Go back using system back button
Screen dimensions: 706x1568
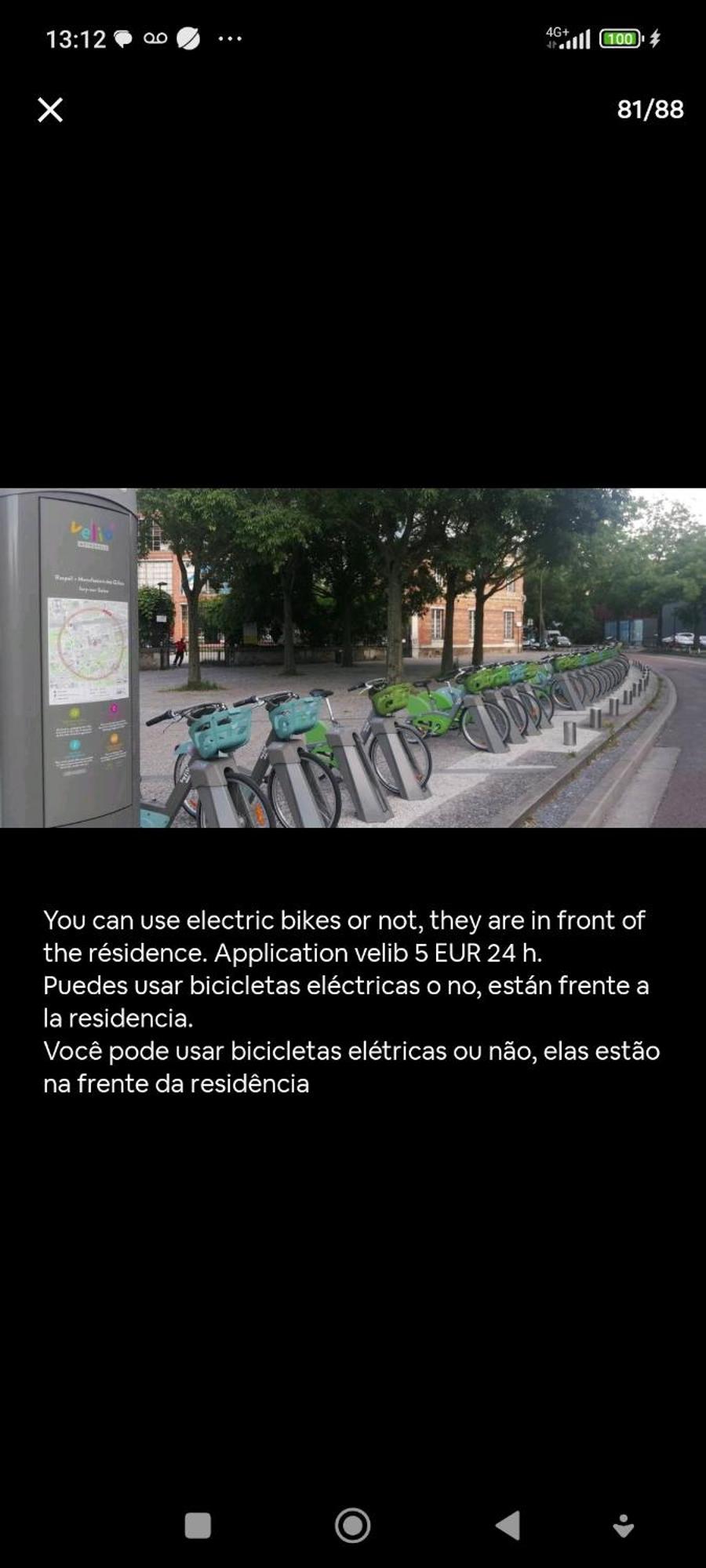(x=508, y=1526)
